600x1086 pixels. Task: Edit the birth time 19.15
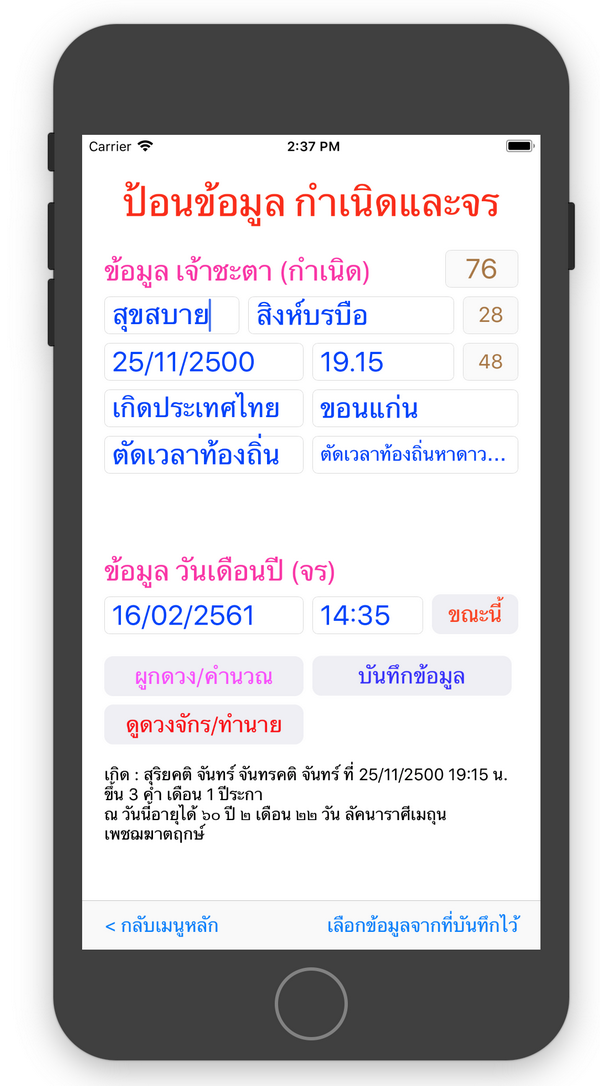tap(382, 362)
